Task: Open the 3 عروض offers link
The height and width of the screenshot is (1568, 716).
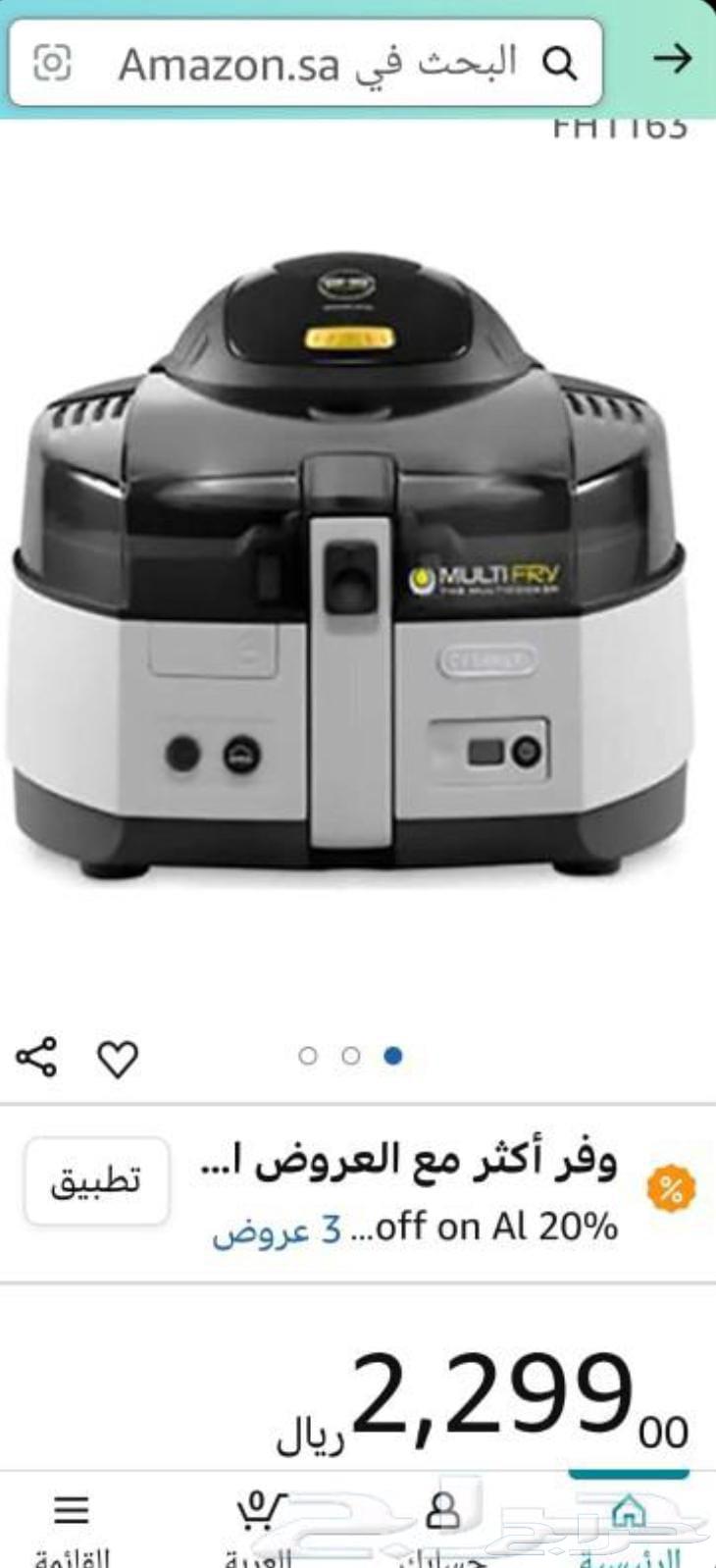Action: coord(277,1229)
